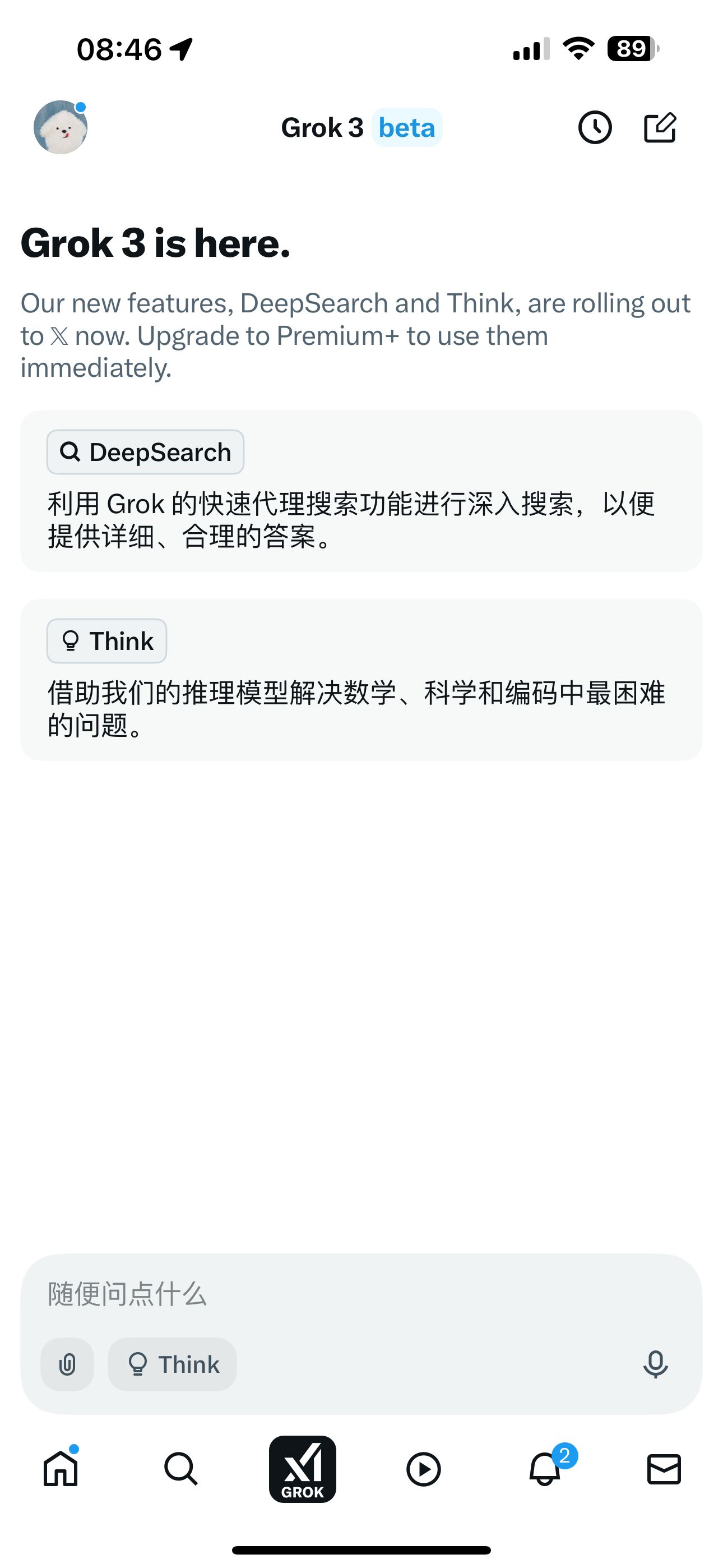This screenshot has height=1568, width=723.
Task: Open the profile avatar menu
Action: point(61,127)
